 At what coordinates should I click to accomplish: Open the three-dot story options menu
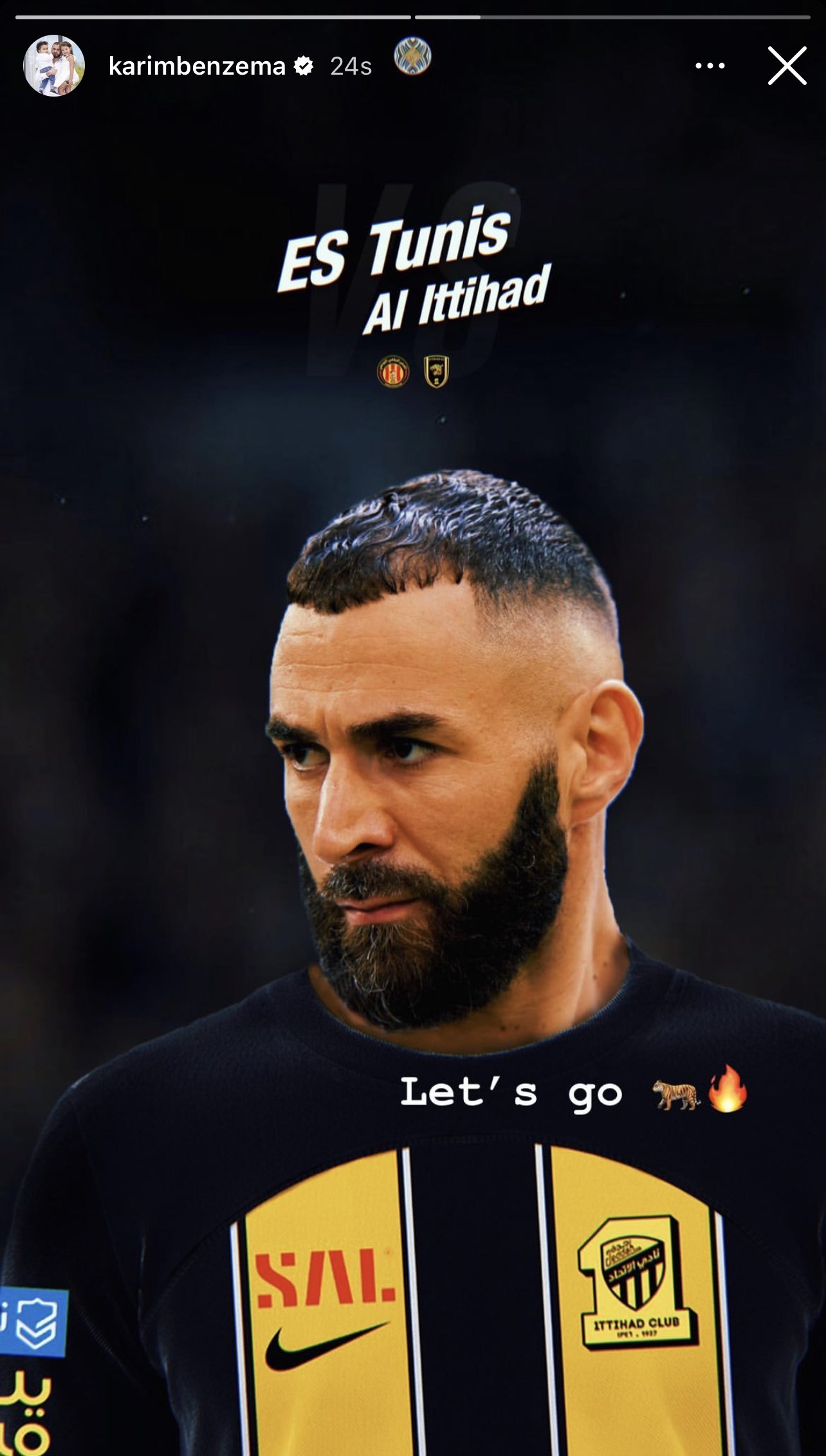710,66
